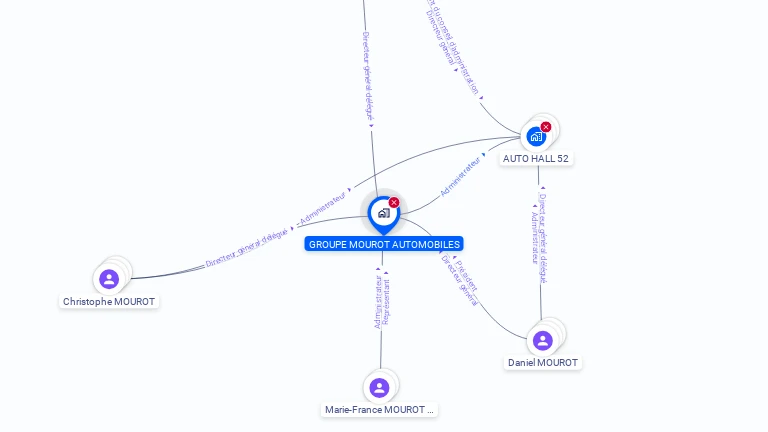Tap the Marie-France MOUROT person node
Screen dimensions: 768x432
click(x=379, y=388)
